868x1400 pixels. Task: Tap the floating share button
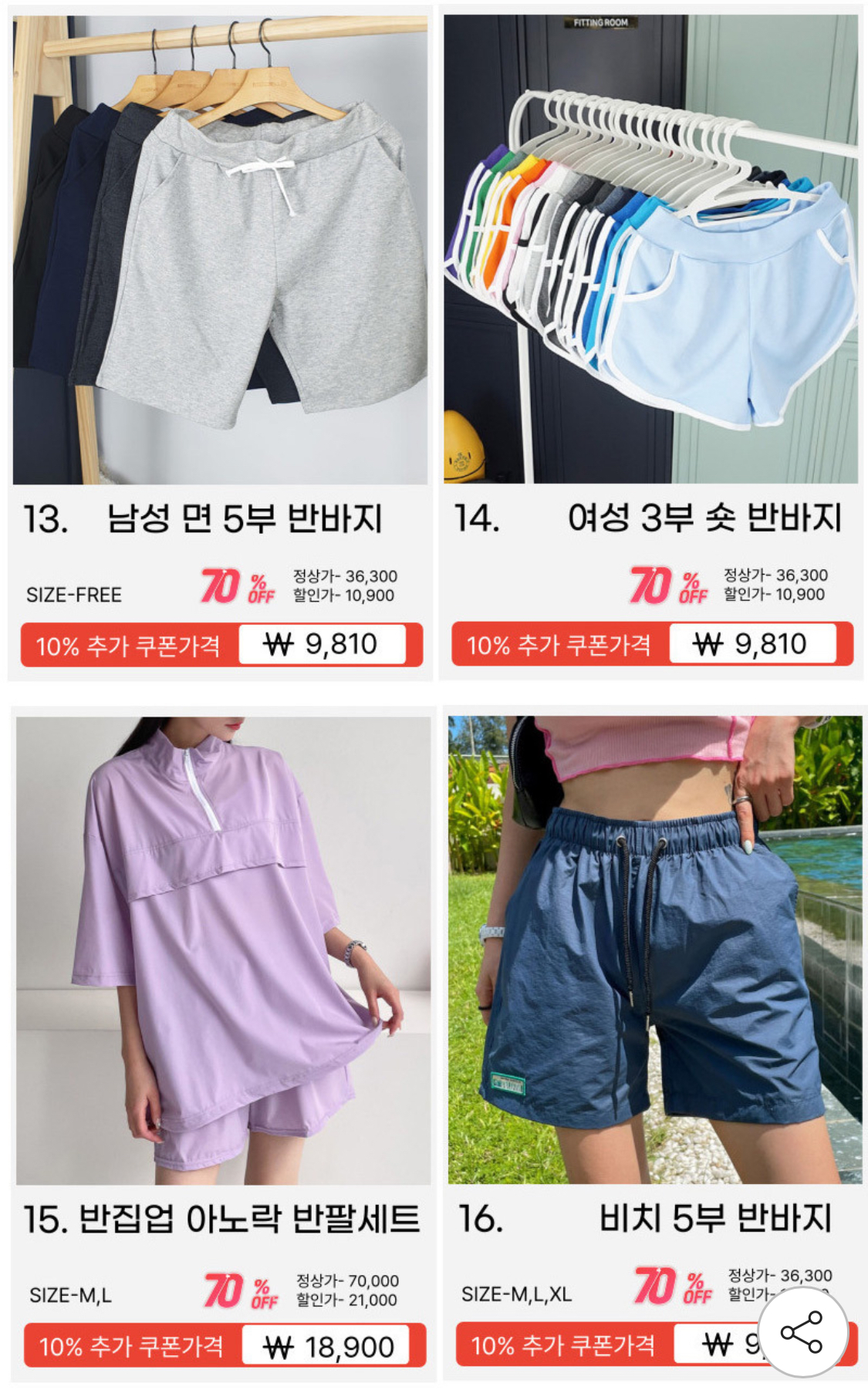(802, 1331)
